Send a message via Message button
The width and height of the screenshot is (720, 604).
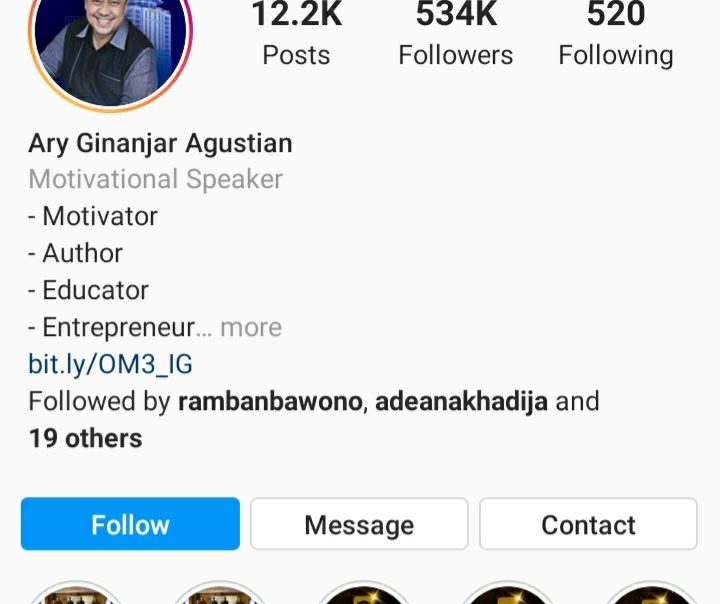(x=359, y=524)
